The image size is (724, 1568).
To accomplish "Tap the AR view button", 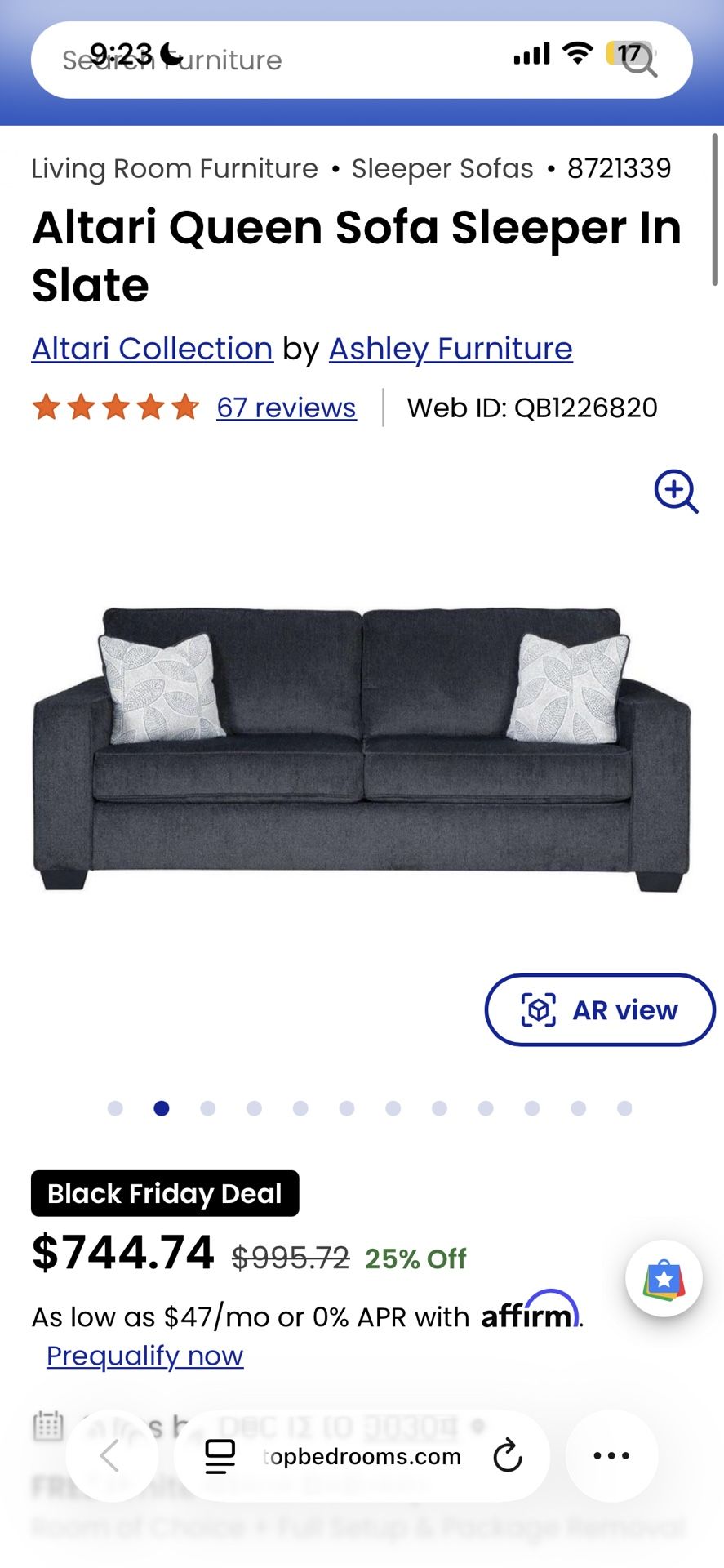I will 599,1009.
